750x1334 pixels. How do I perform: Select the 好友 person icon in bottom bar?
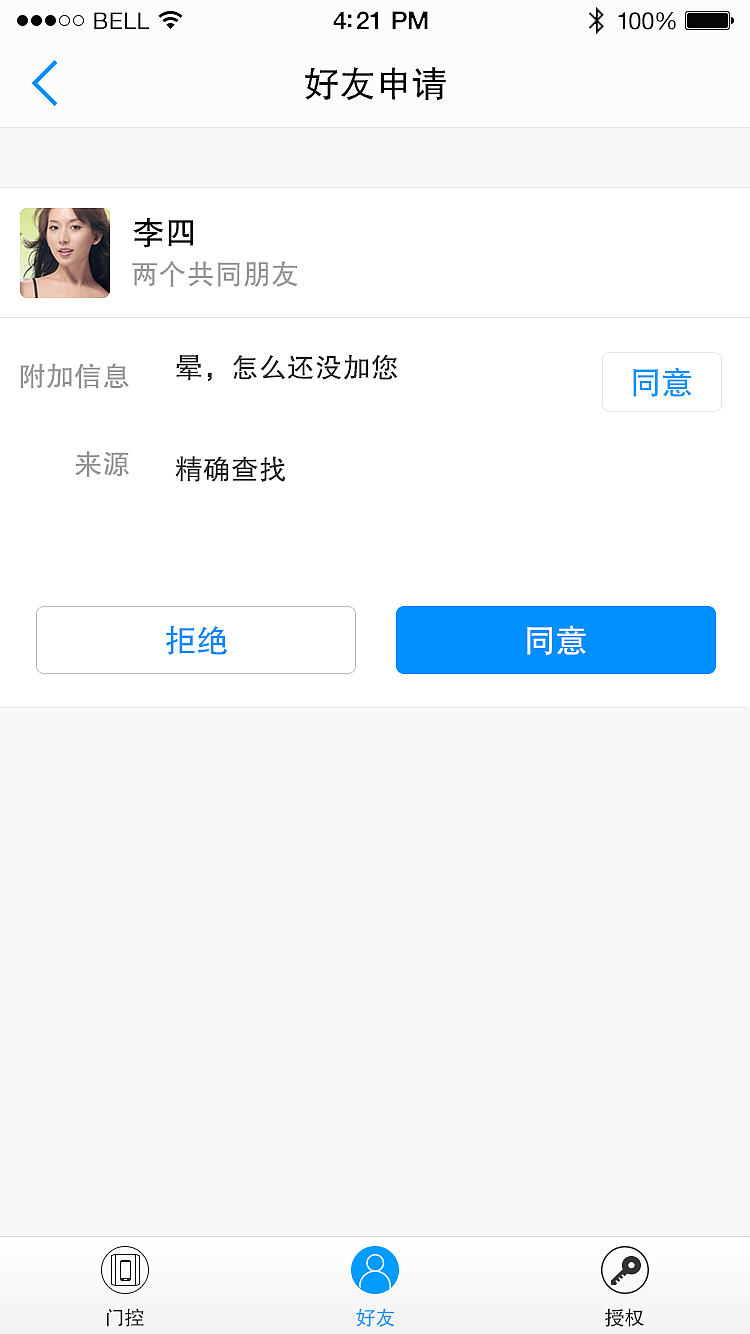coord(375,1270)
